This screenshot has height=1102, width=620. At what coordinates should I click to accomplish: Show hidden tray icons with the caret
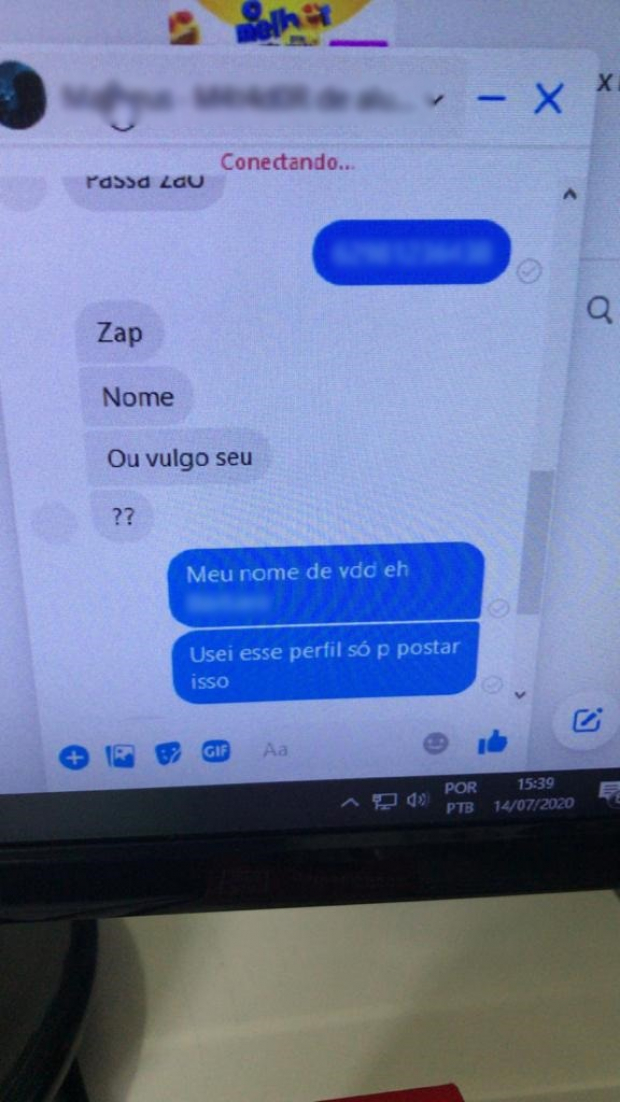[x=349, y=801]
